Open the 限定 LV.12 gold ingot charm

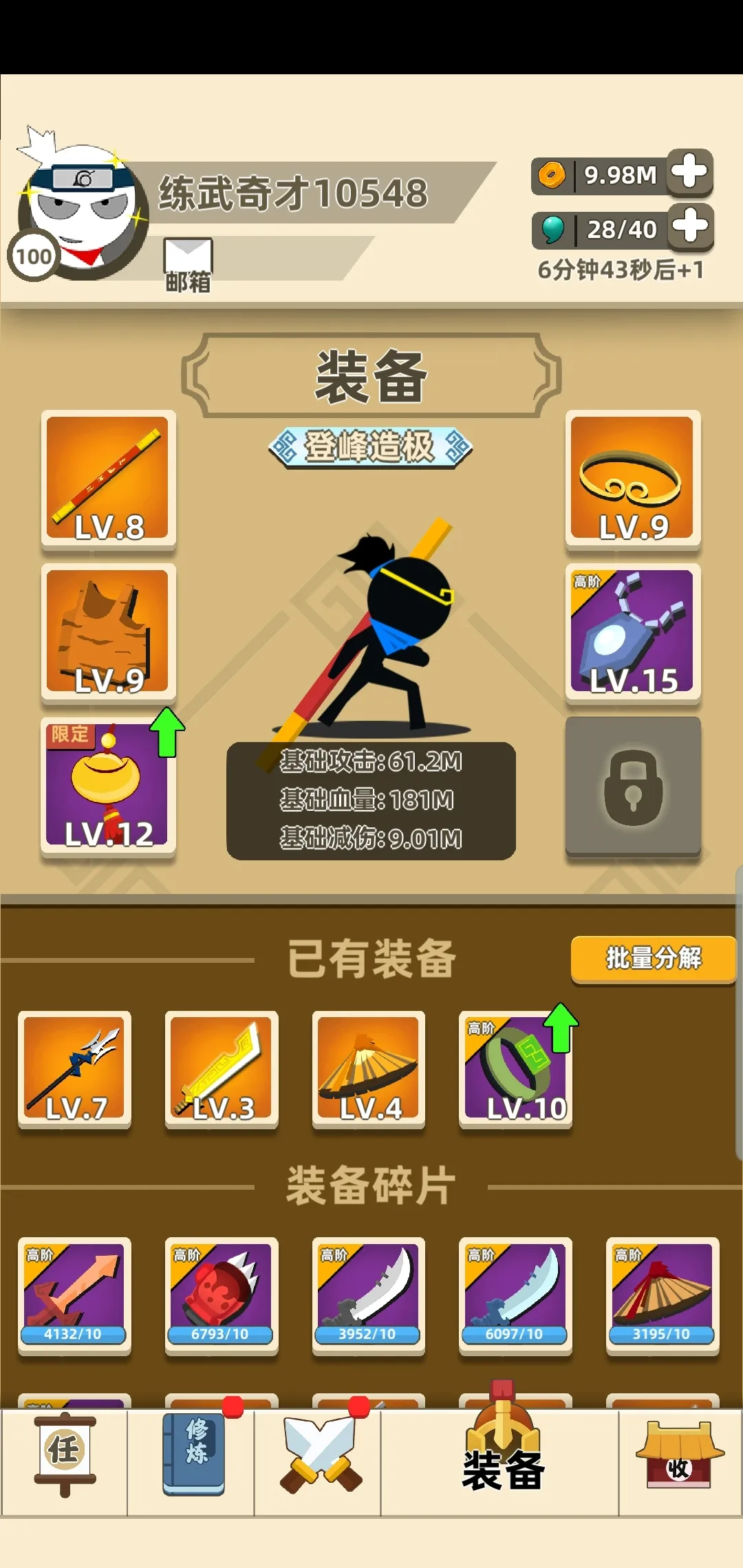108,785
